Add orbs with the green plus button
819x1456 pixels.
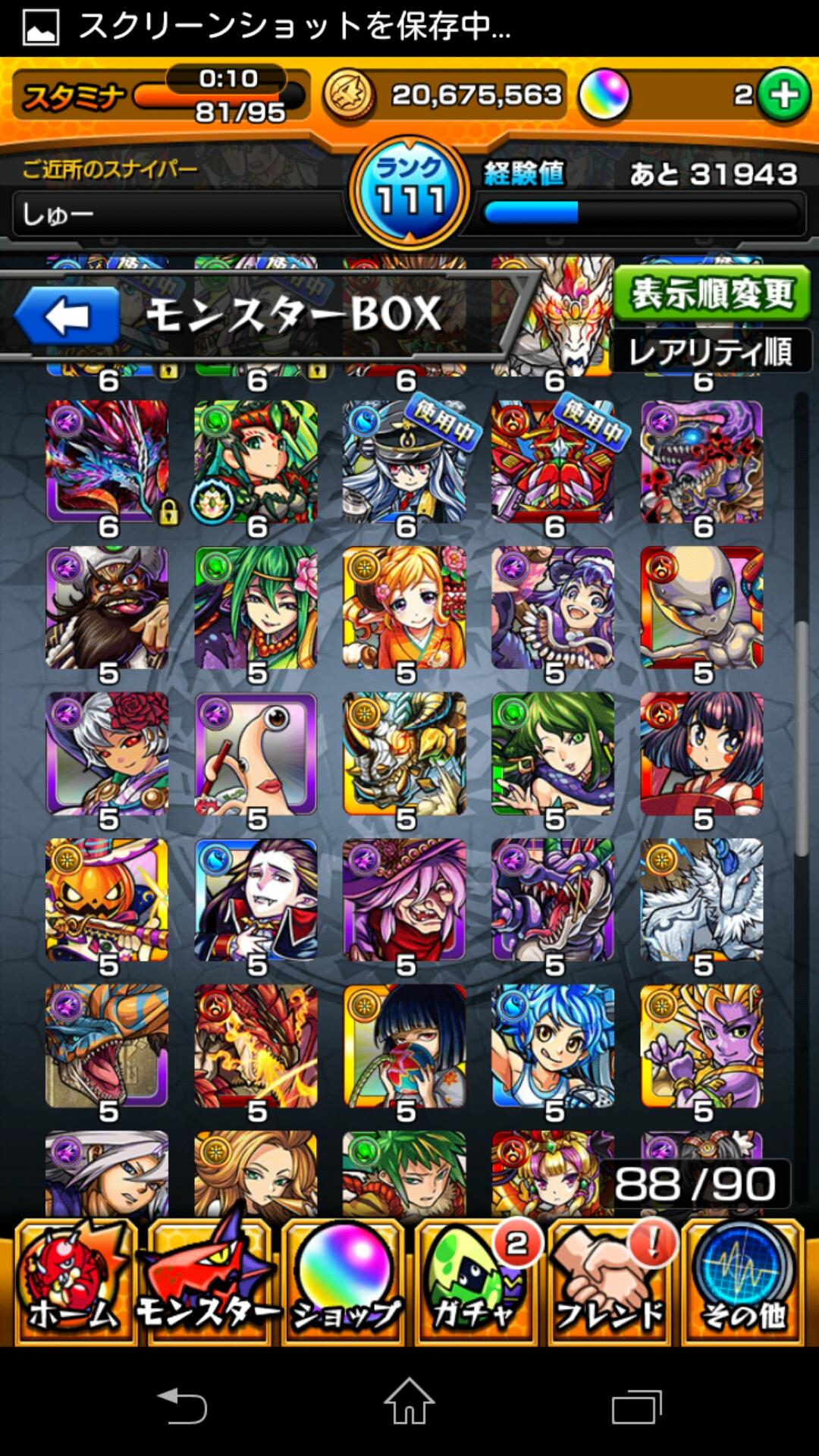[783, 96]
